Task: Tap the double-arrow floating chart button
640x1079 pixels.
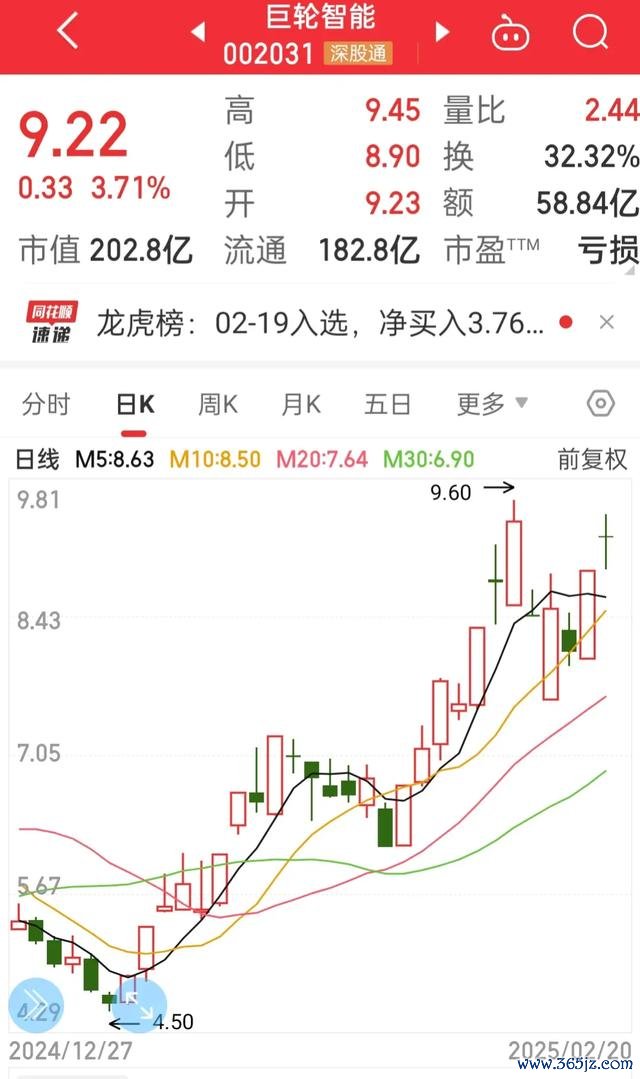Action: click(36, 1004)
